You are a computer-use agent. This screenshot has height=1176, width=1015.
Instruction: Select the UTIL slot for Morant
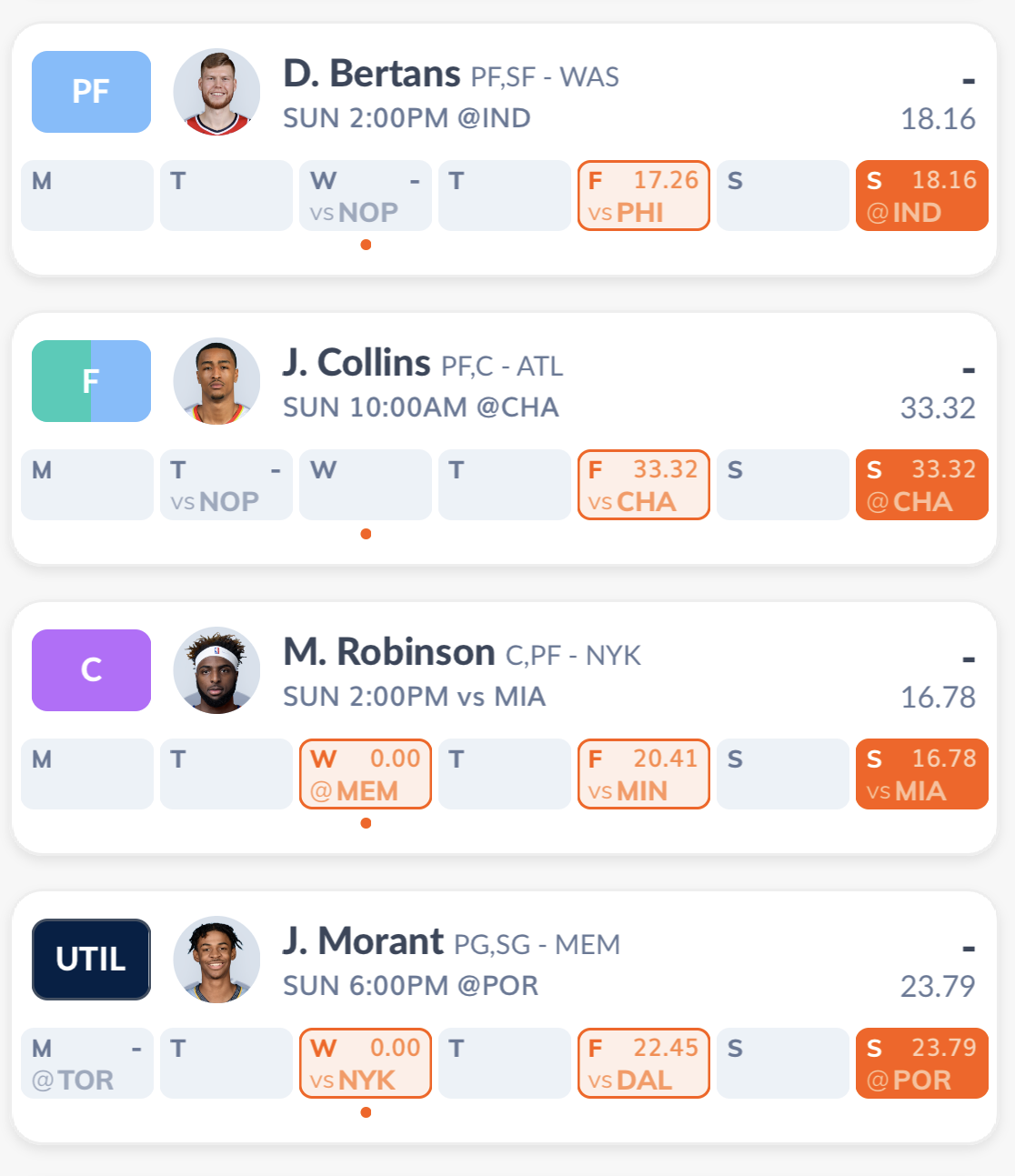point(91,960)
